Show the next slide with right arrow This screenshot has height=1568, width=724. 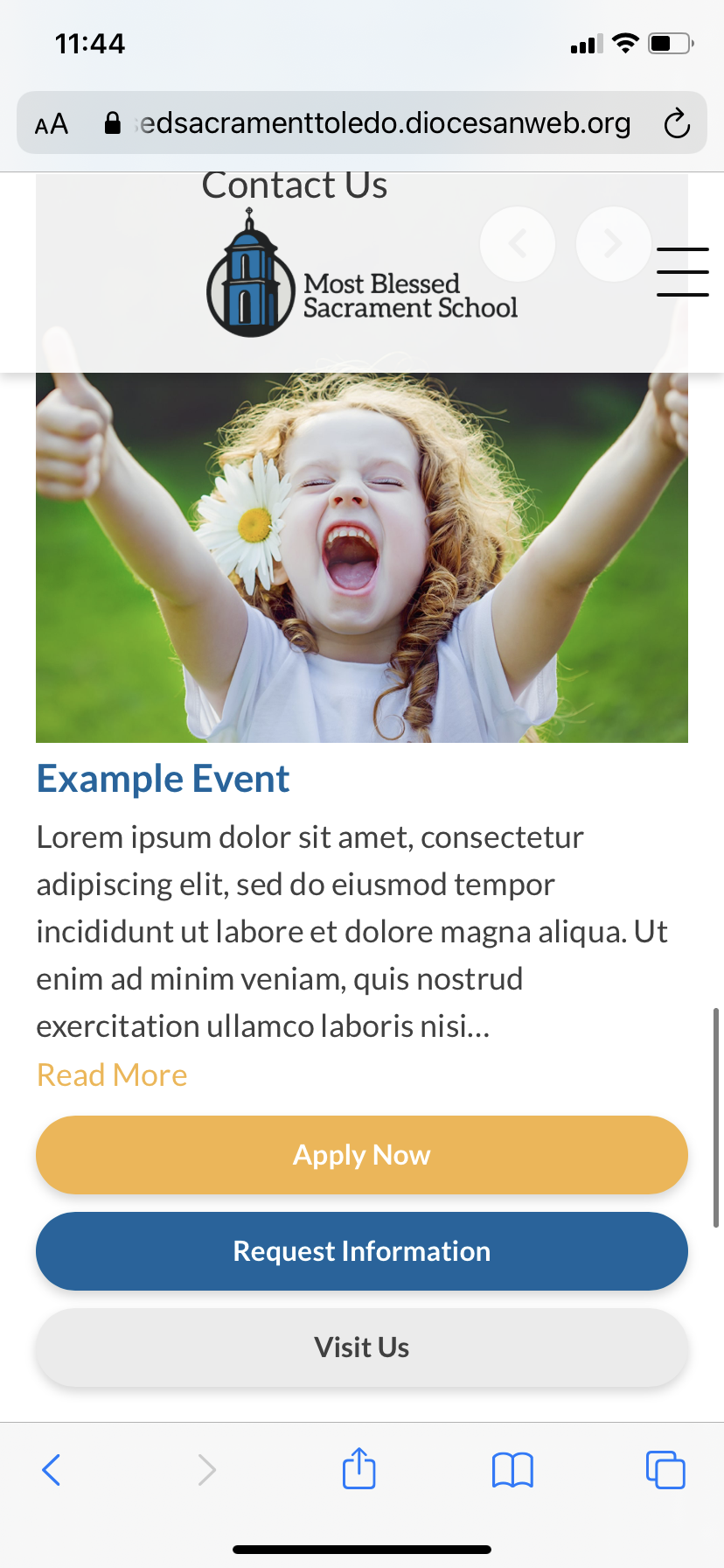point(614,244)
